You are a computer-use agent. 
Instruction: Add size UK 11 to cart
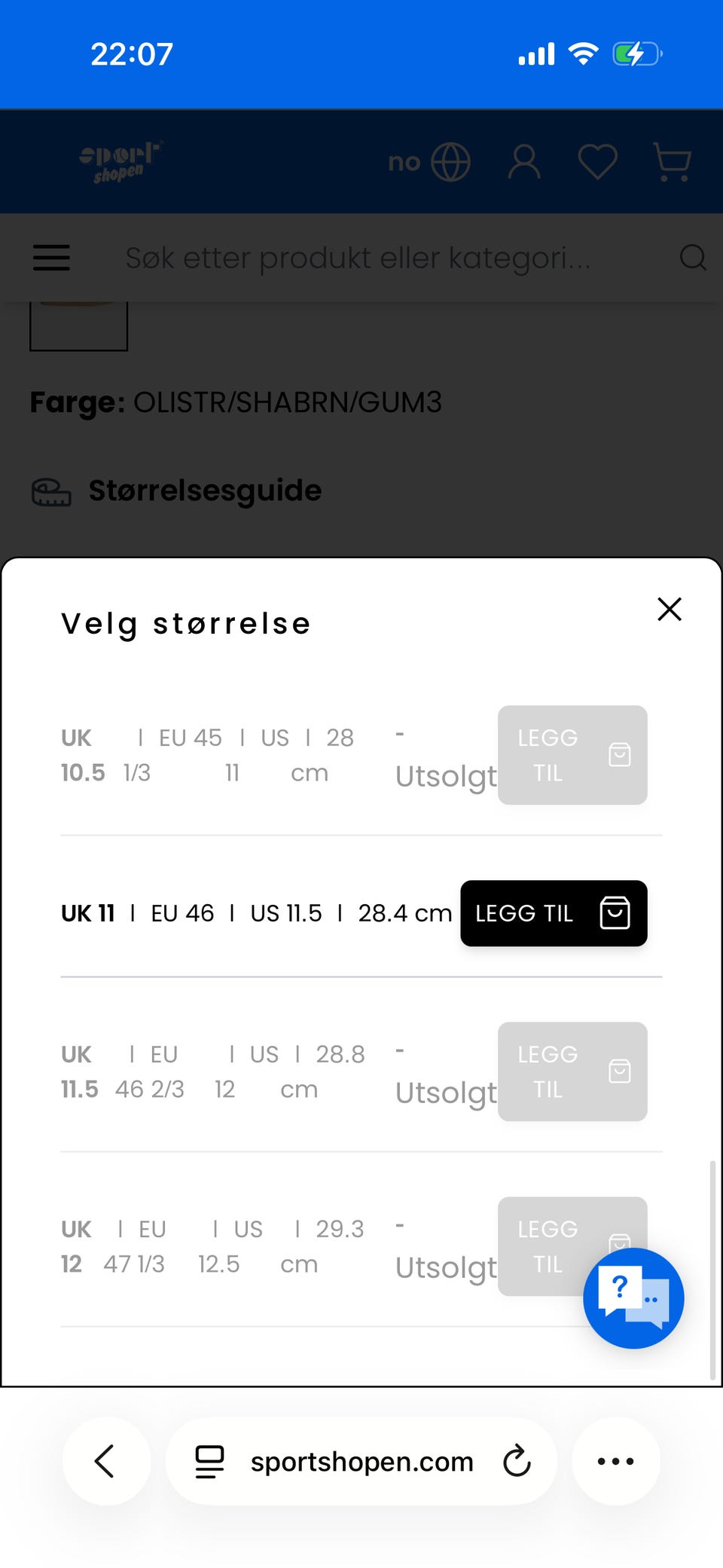click(554, 913)
